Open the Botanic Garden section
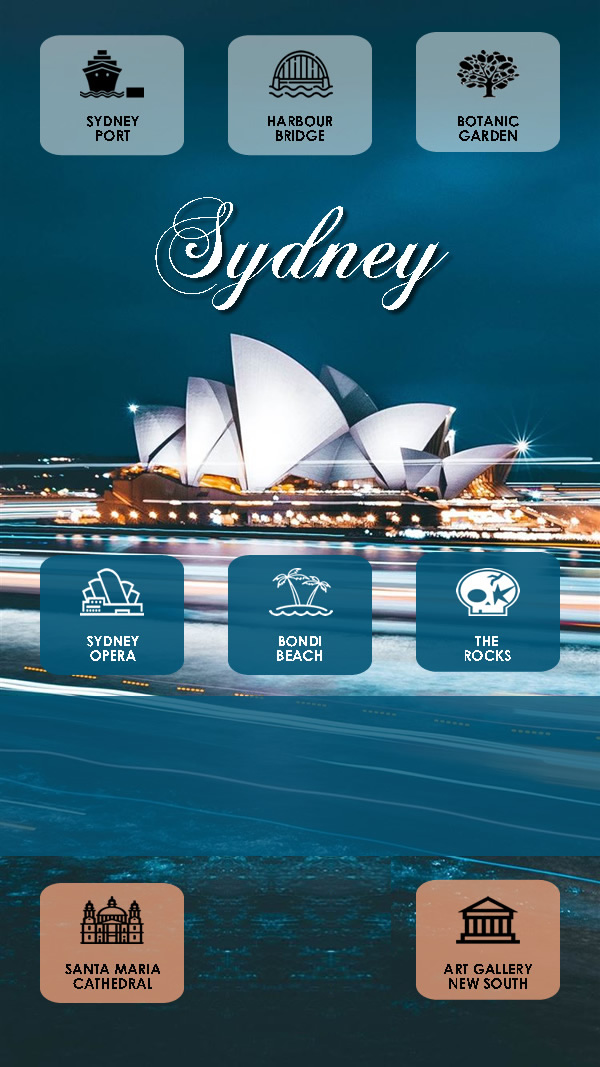 (x=488, y=93)
